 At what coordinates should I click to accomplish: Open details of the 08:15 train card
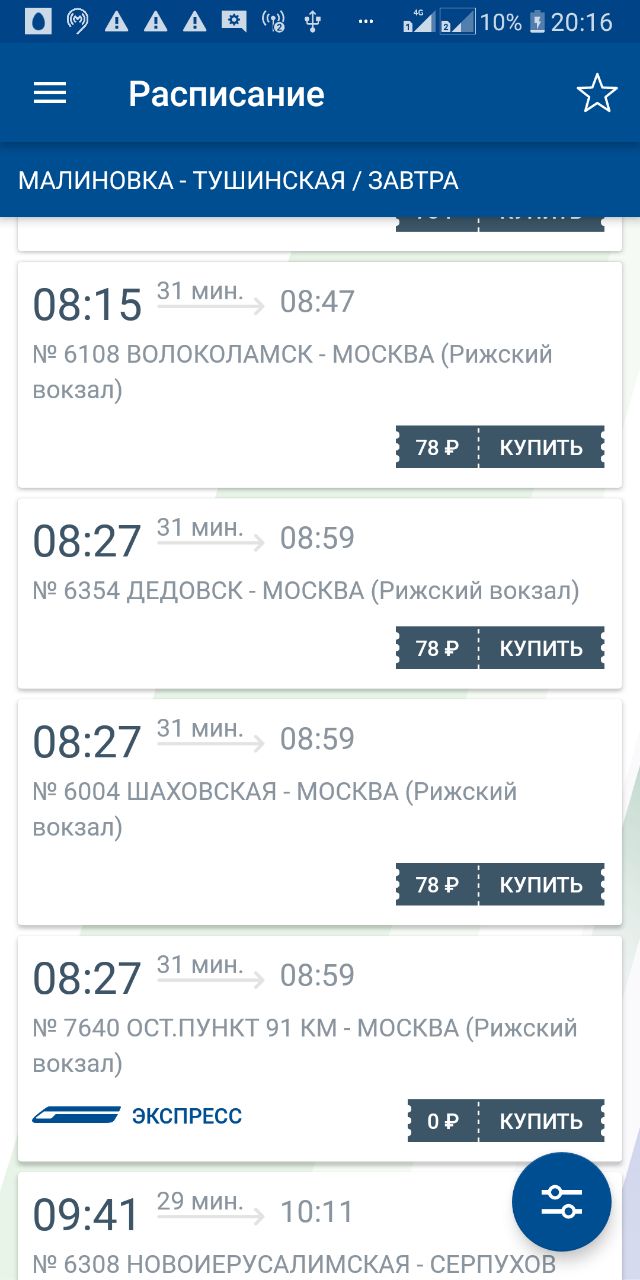coord(320,375)
